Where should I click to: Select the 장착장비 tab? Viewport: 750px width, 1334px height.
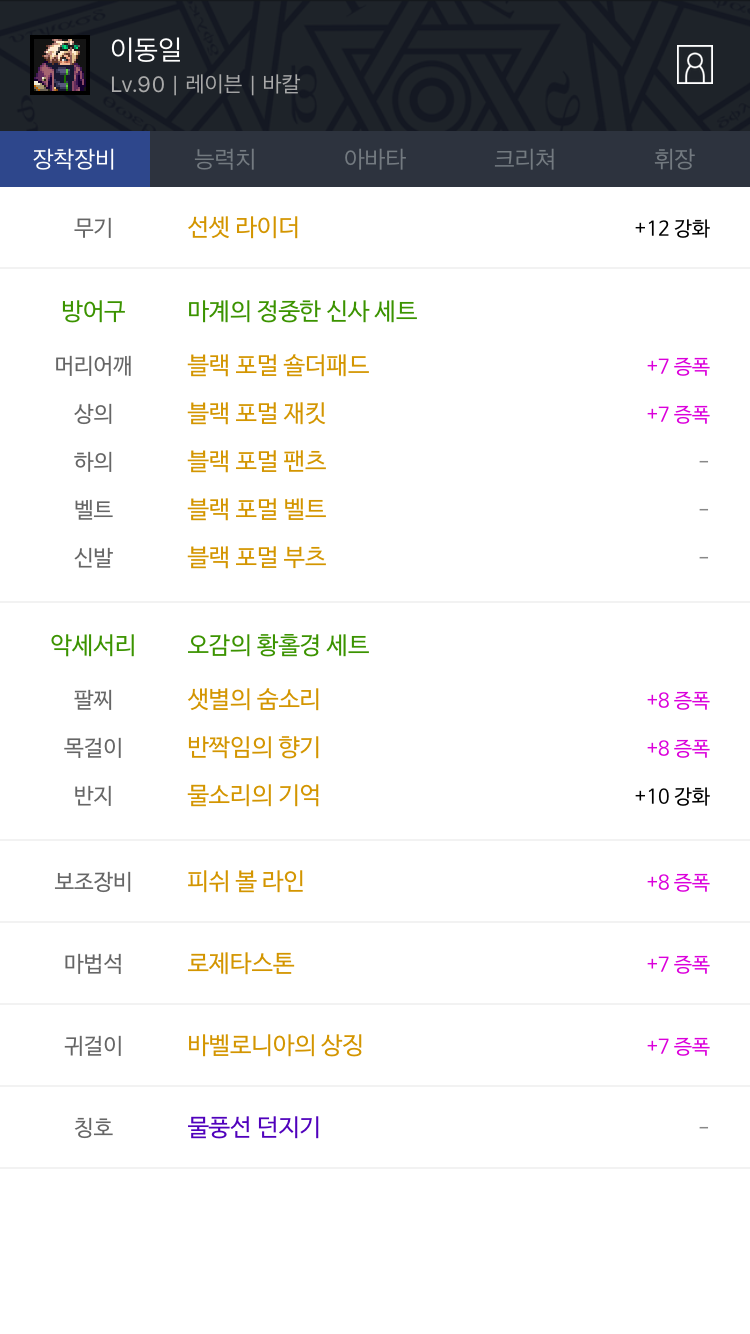(x=75, y=159)
